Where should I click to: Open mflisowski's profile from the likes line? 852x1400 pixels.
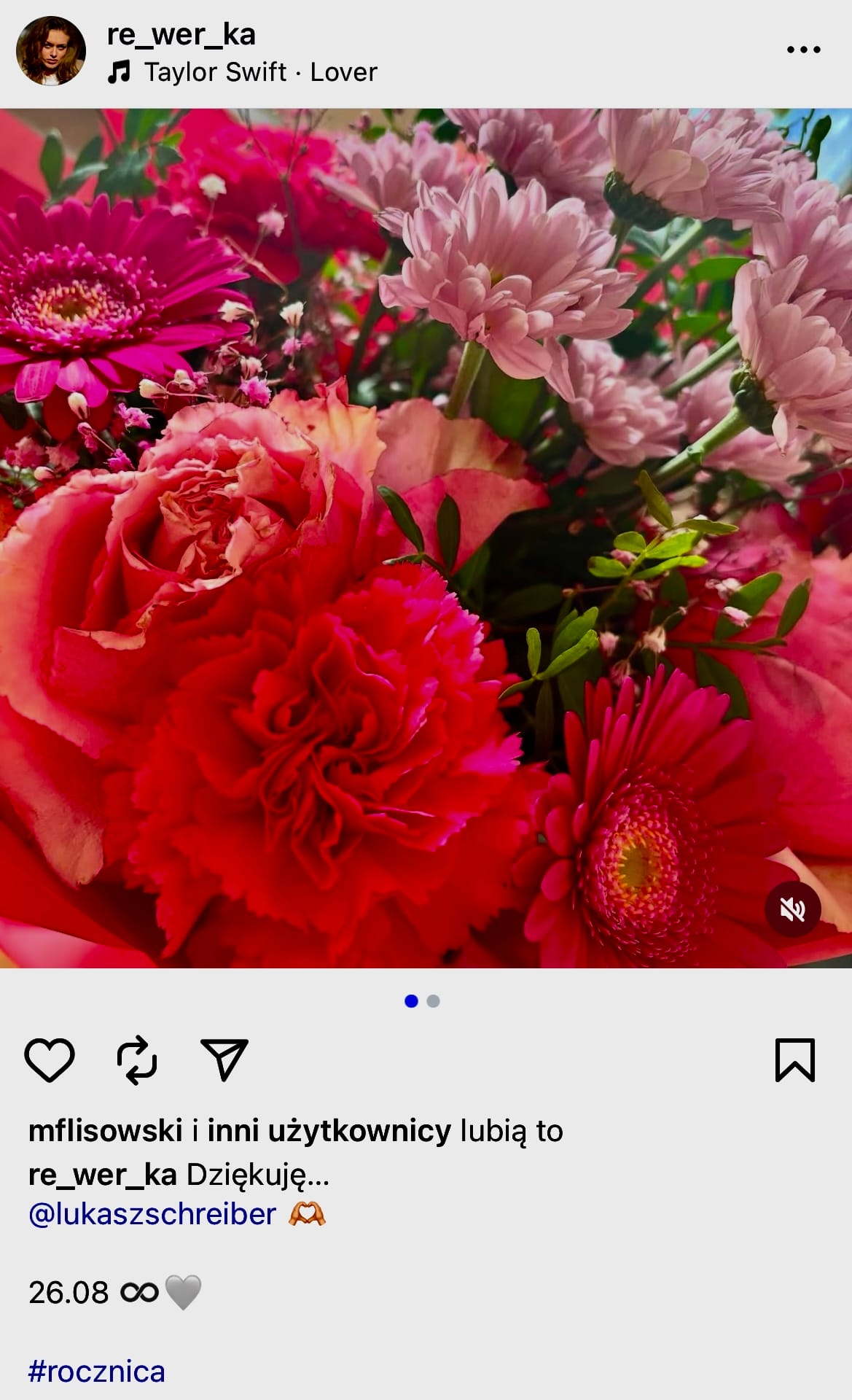pos(105,1131)
